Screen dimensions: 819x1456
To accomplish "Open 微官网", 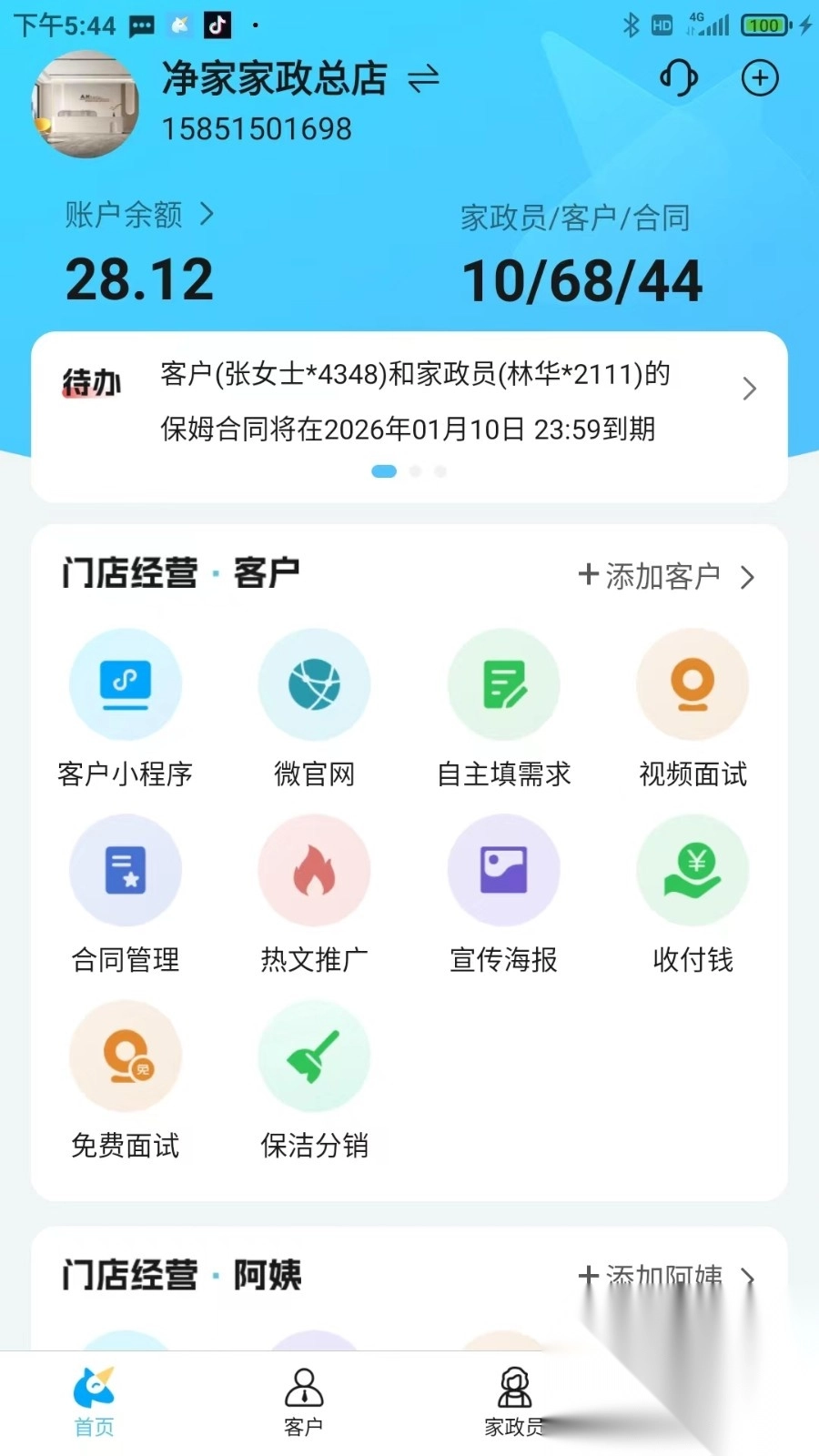I will tap(314, 684).
